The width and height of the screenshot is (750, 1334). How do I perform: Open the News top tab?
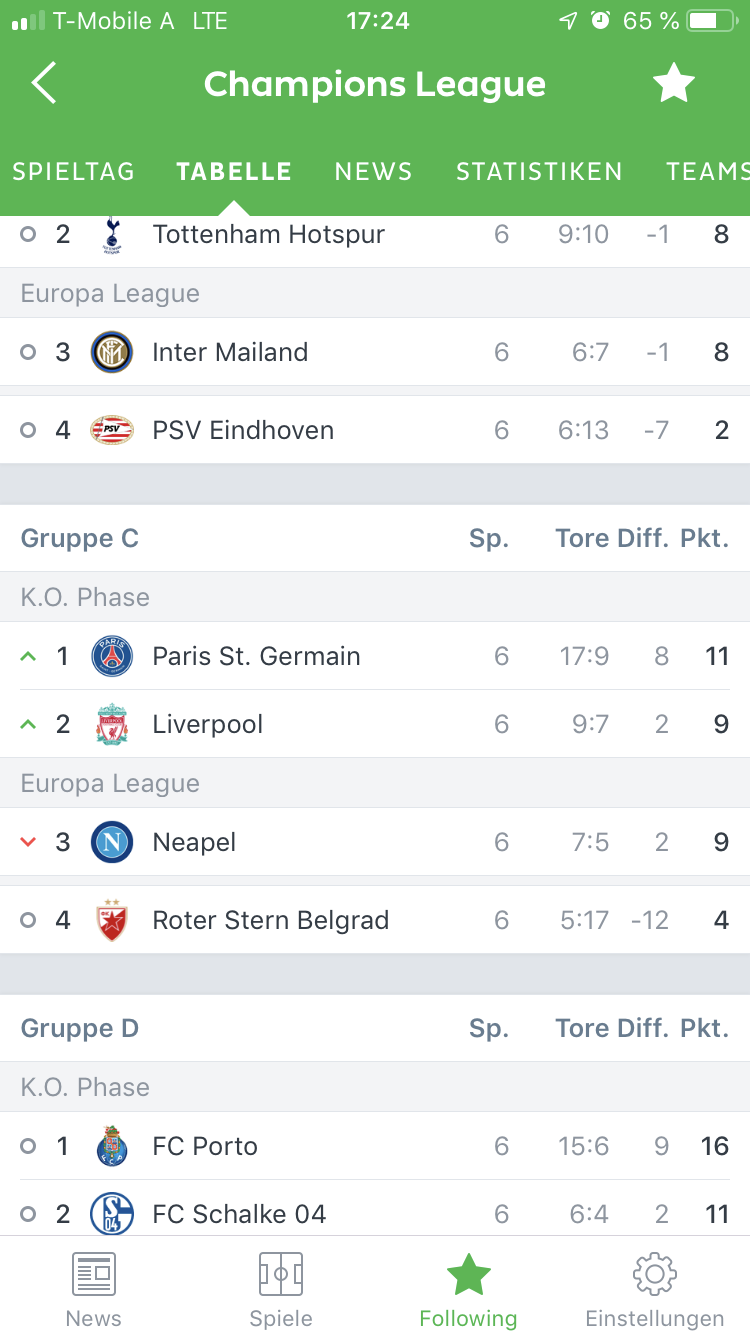[373, 172]
